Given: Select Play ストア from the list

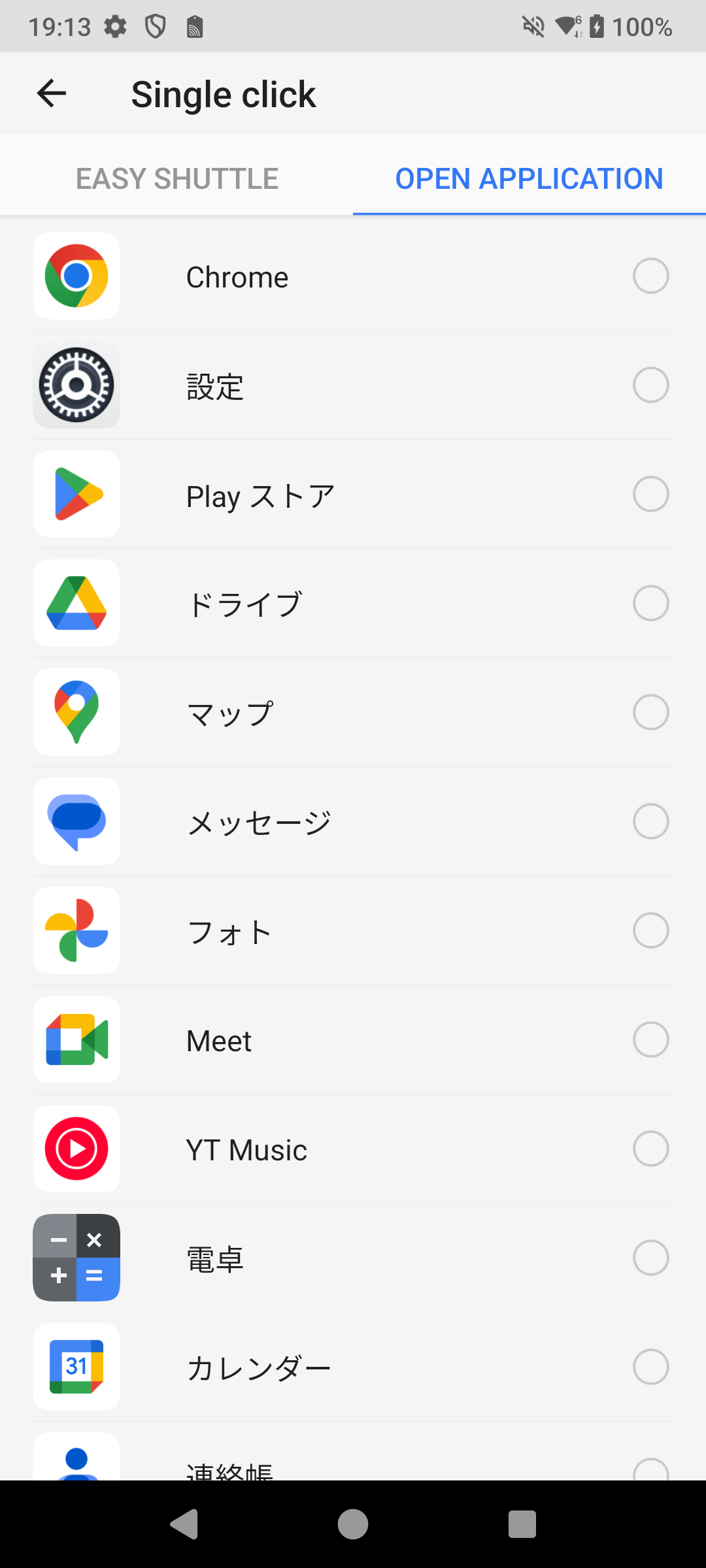Looking at the screenshot, I should point(650,494).
